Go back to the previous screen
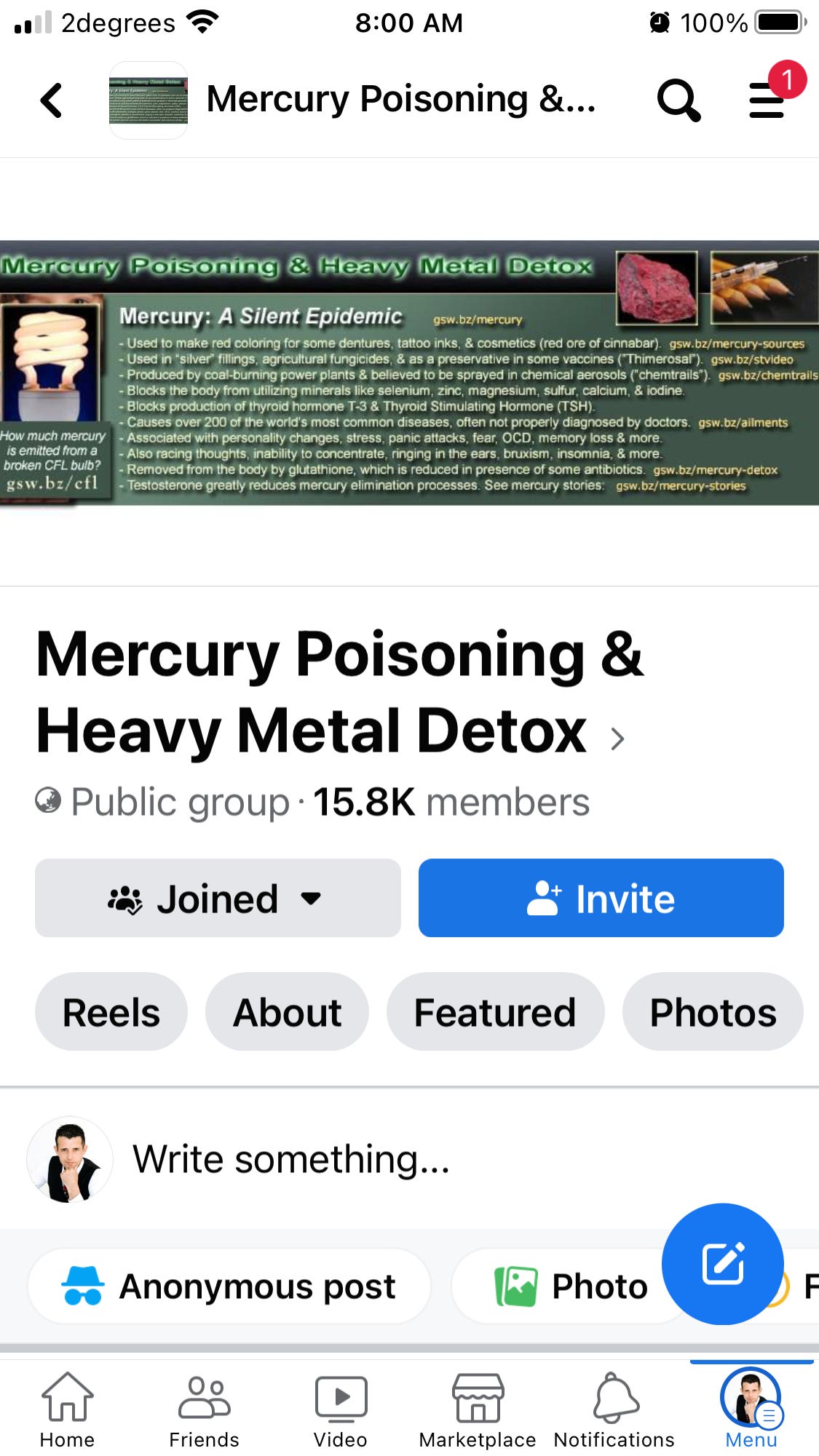819x1456 pixels. 52,100
